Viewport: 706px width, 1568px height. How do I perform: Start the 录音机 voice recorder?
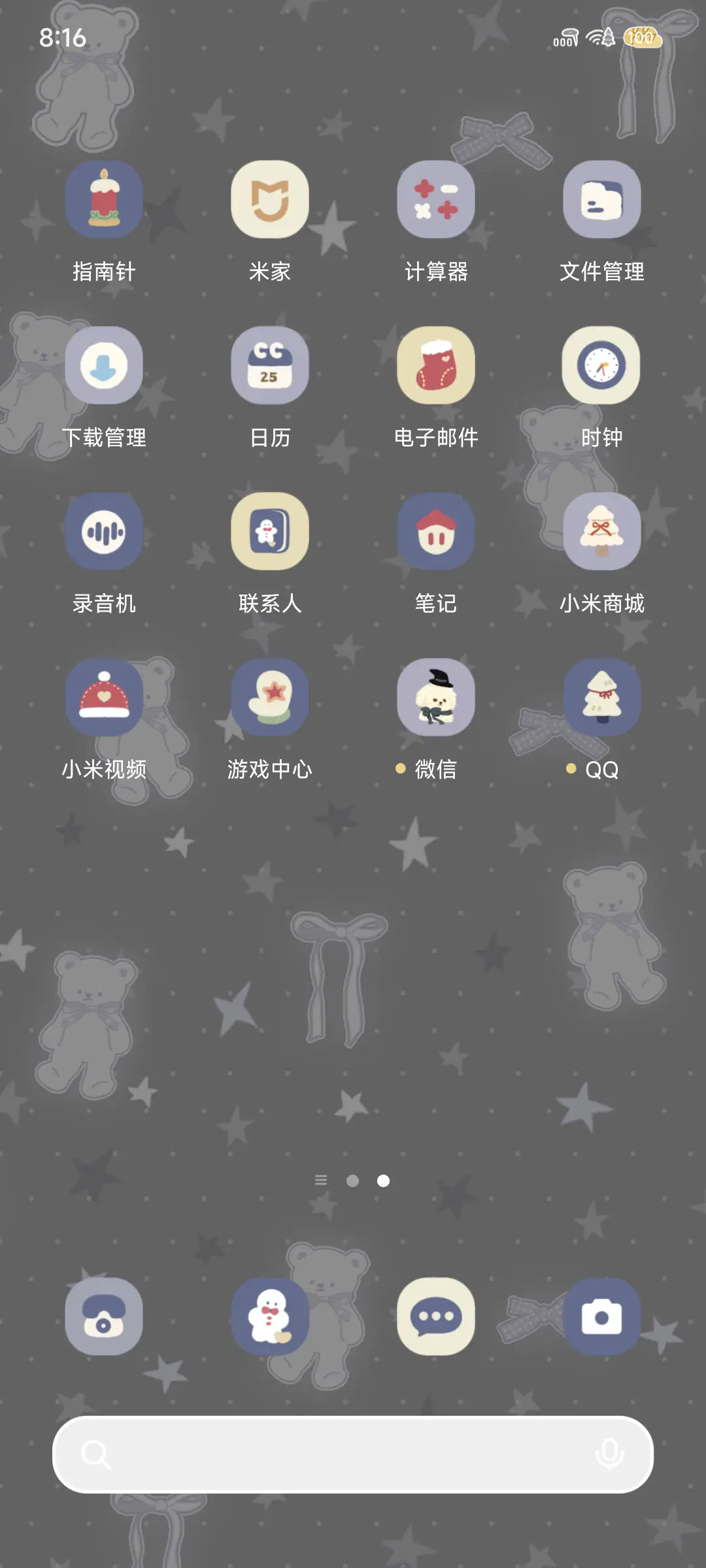click(103, 531)
